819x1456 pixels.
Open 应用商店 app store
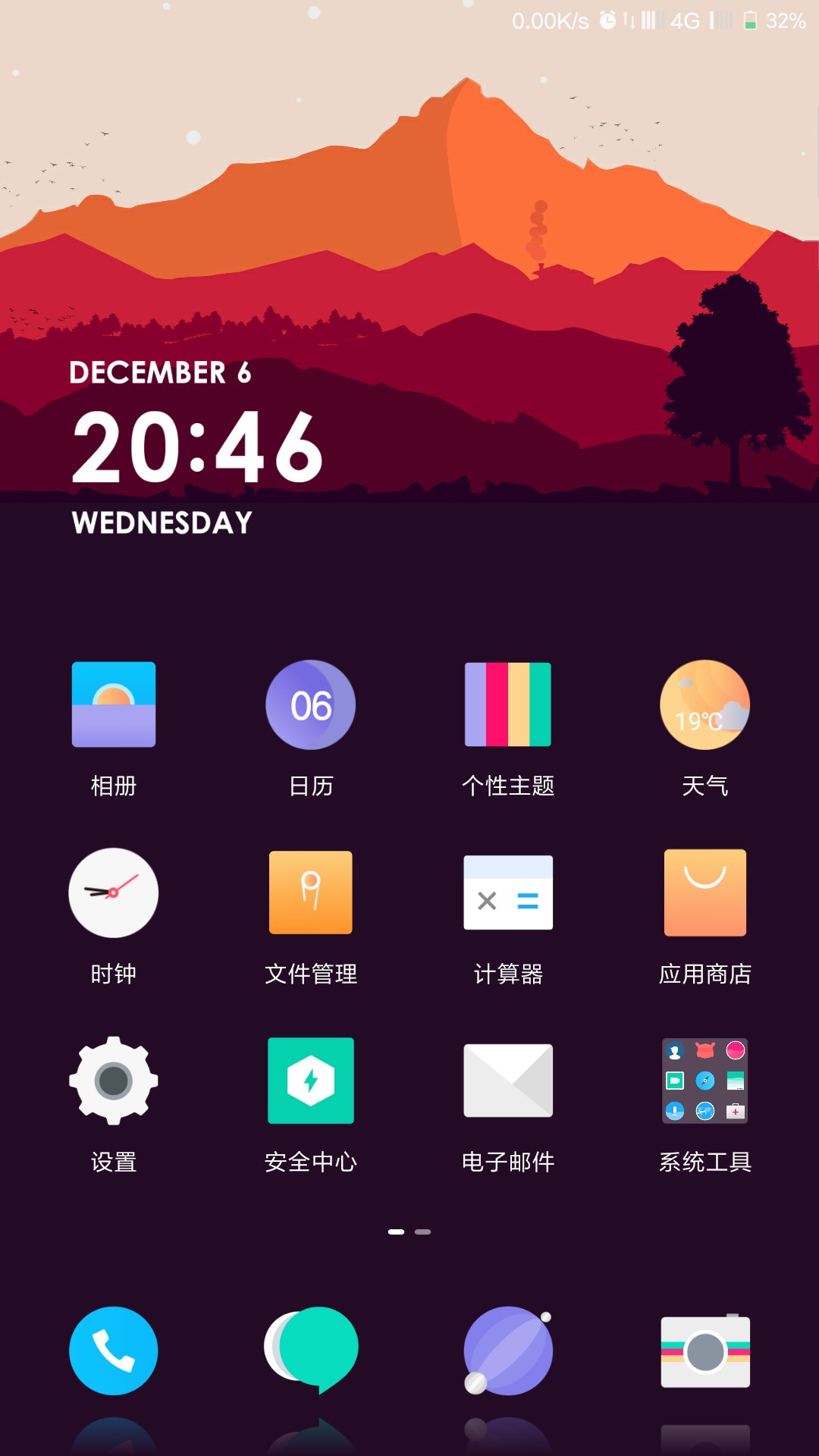coord(705,893)
